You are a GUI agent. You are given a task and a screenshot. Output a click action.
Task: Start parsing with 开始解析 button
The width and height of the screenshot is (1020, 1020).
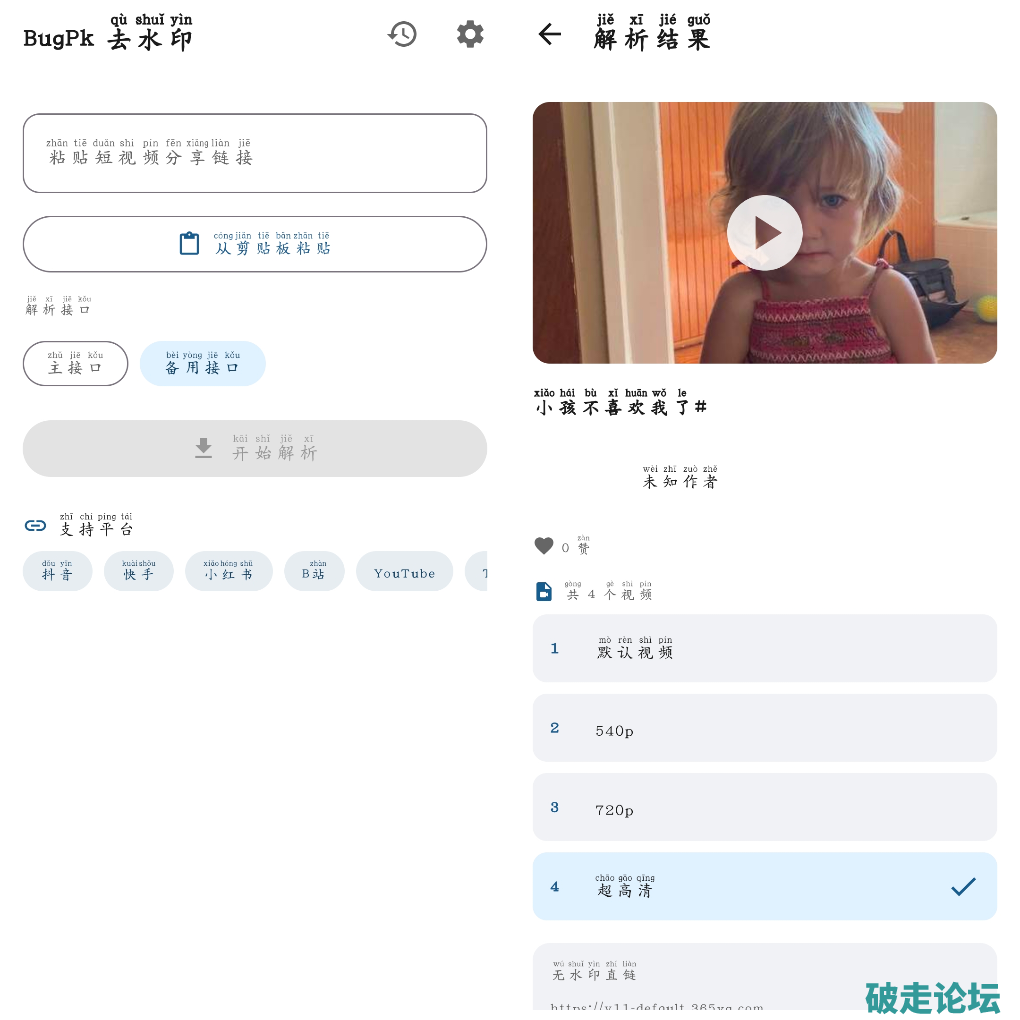pyautogui.click(x=255, y=449)
